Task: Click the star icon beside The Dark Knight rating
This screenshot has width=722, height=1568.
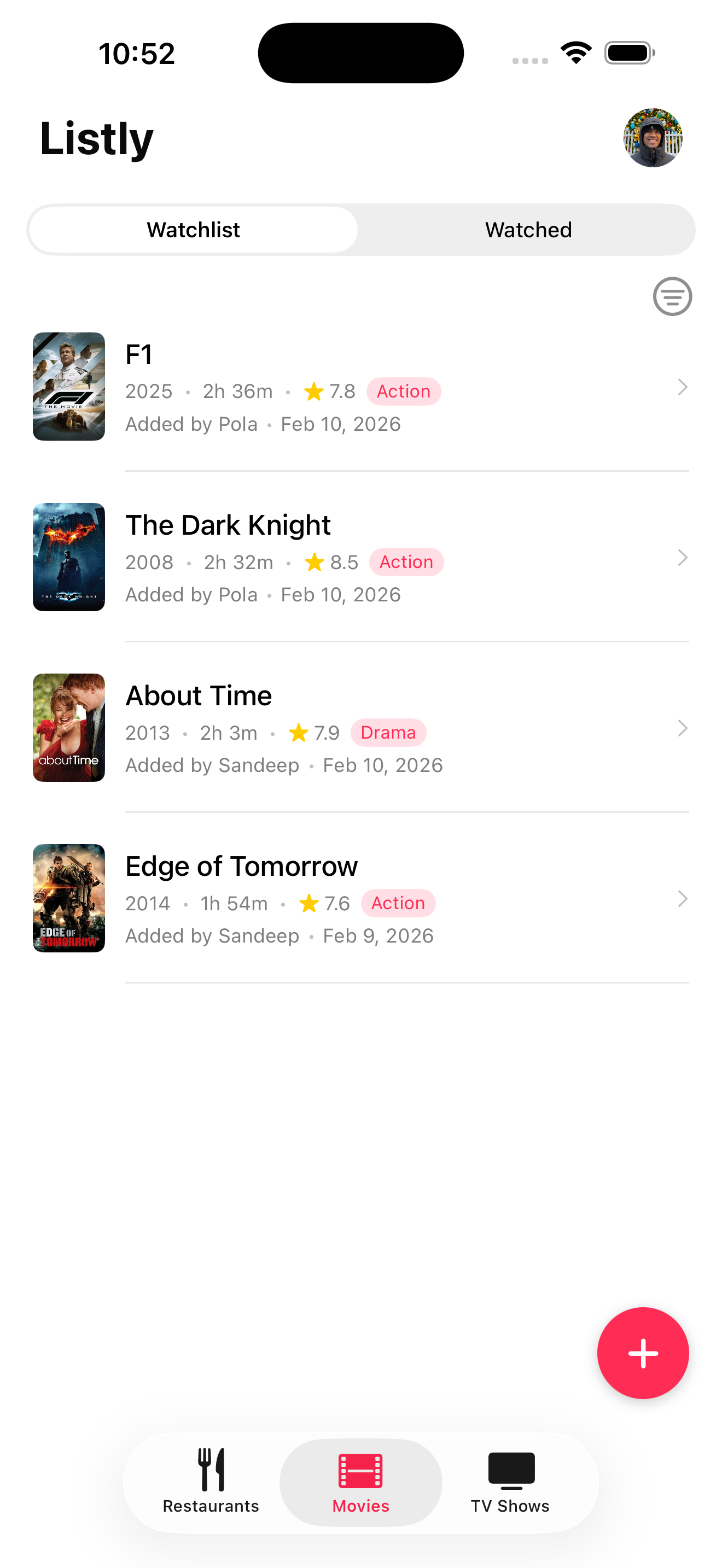Action: (x=314, y=562)
